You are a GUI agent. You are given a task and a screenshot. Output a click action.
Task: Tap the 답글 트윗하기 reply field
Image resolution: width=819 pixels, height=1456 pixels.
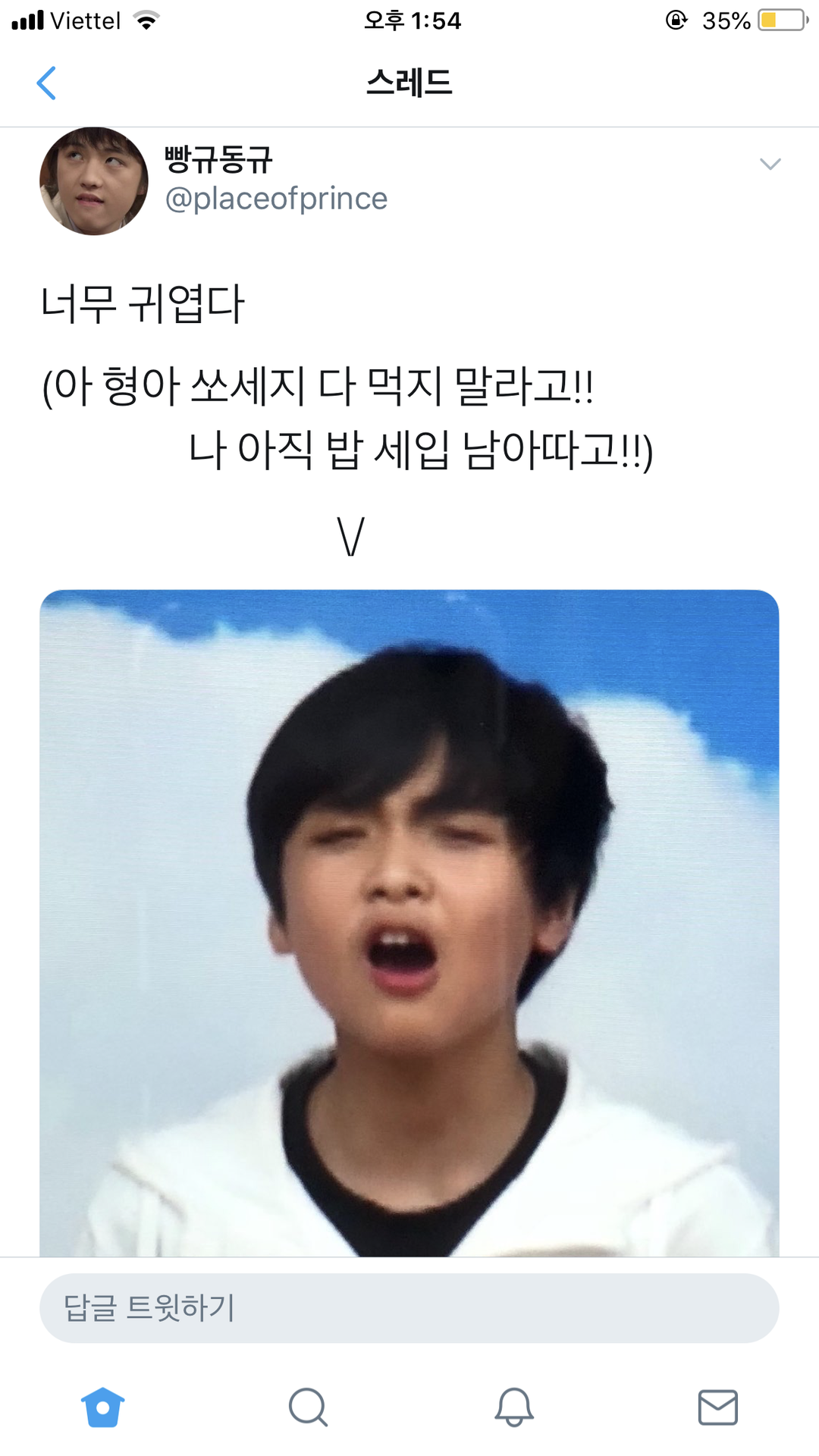pos(409,1308)
